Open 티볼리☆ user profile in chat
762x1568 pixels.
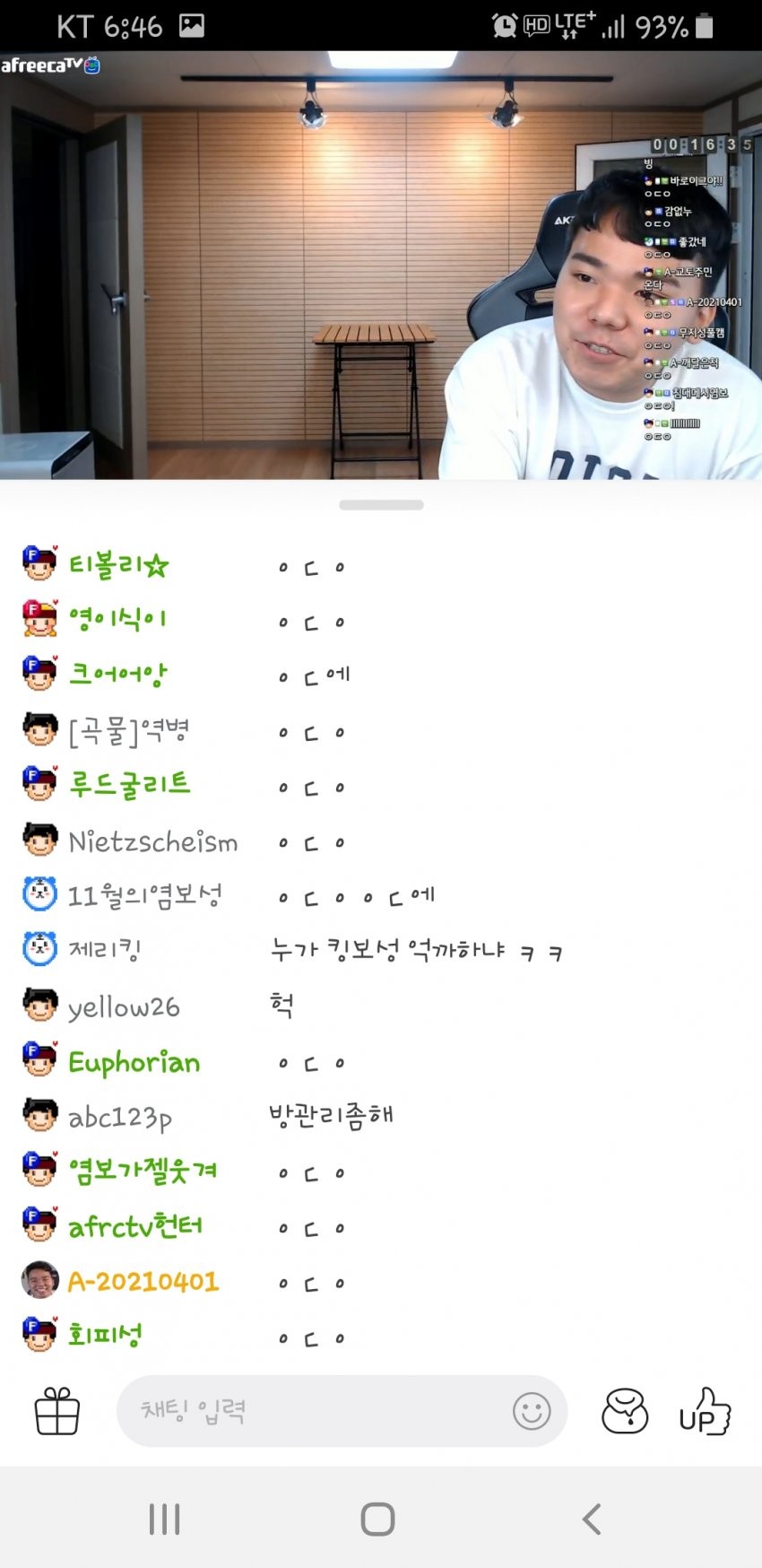click(x=118, y=565)
